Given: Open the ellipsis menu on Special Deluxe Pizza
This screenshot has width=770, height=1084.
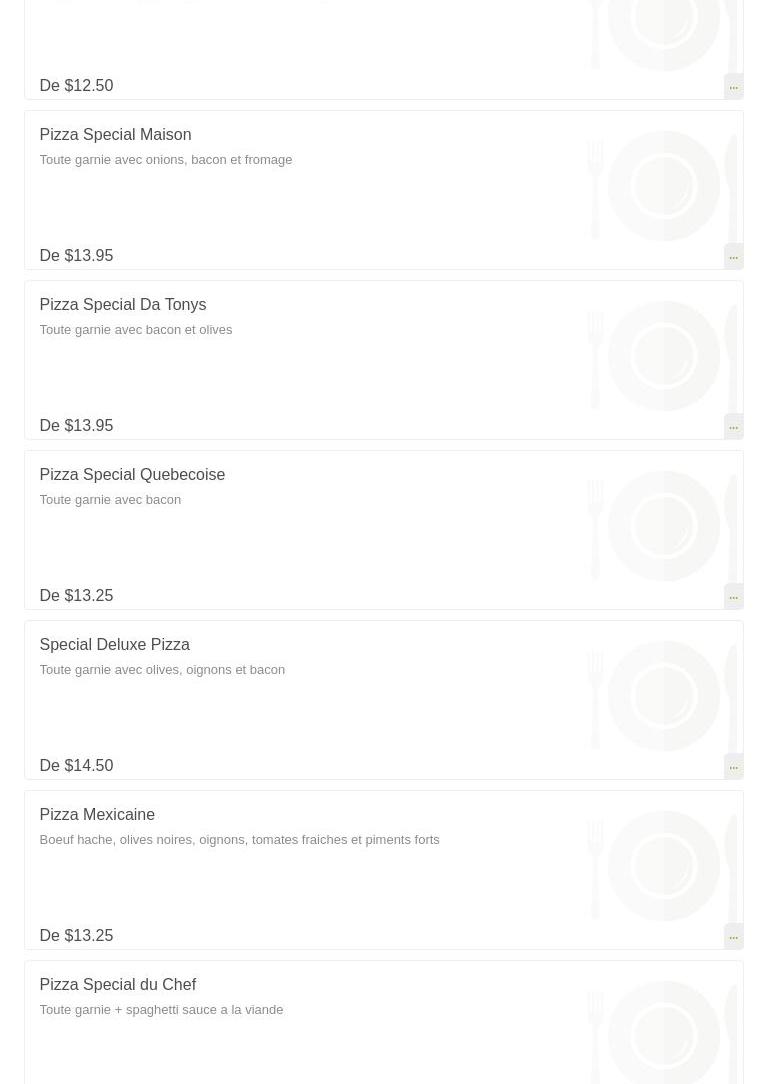Looking at the screenshot, I should (x=733, y=766).
